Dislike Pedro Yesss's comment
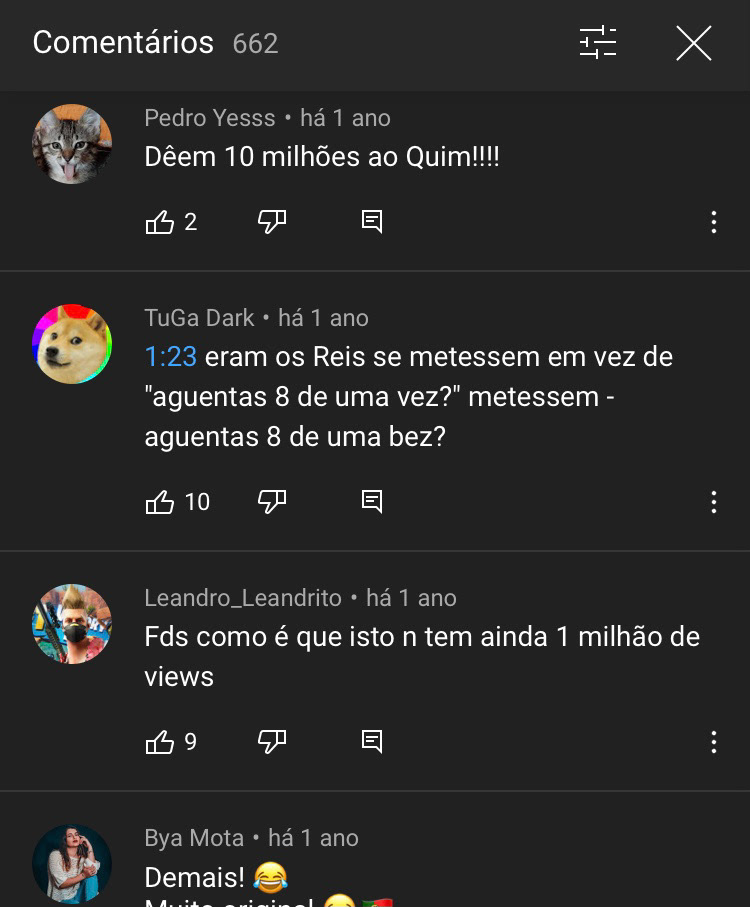 272,222
